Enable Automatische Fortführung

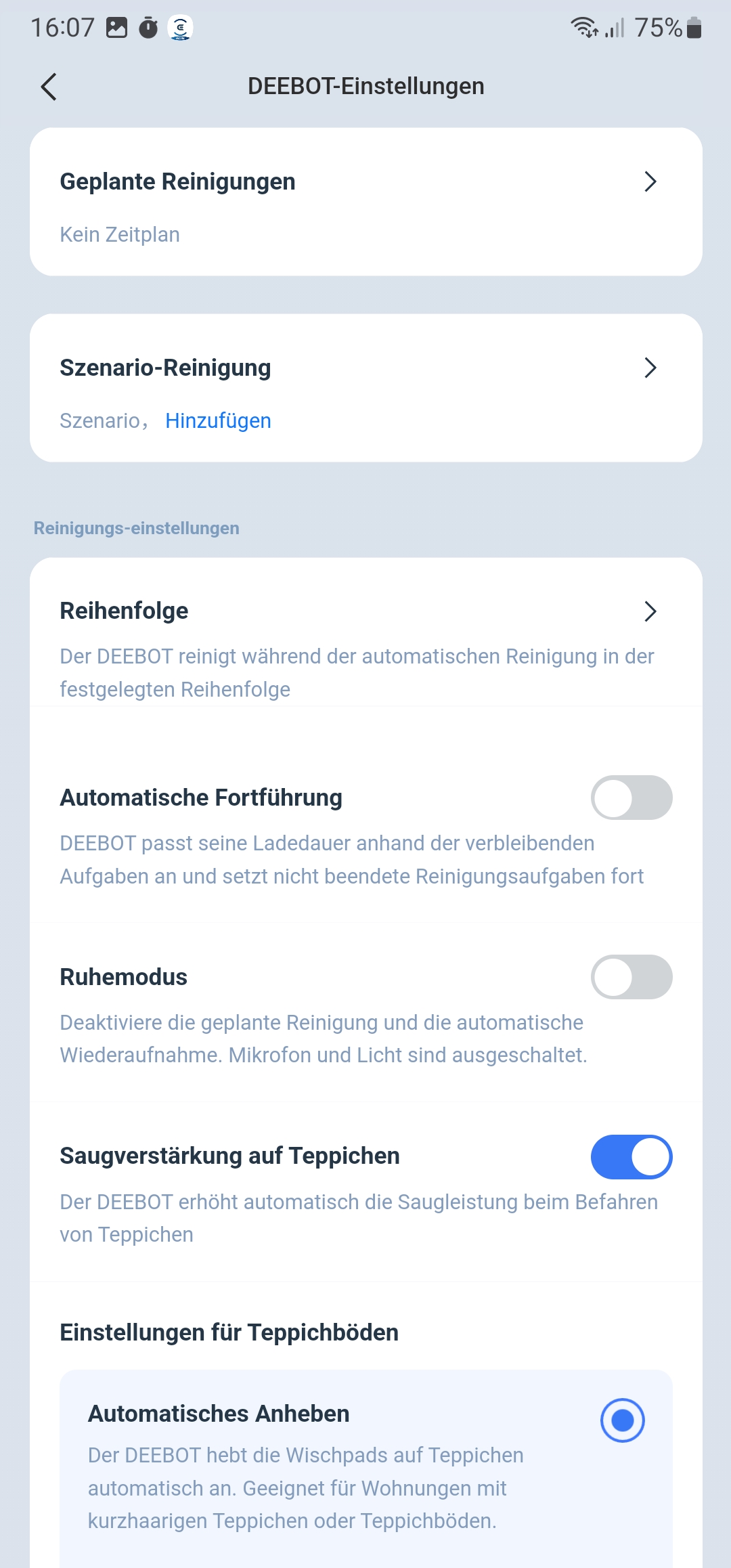pos(631,798)
